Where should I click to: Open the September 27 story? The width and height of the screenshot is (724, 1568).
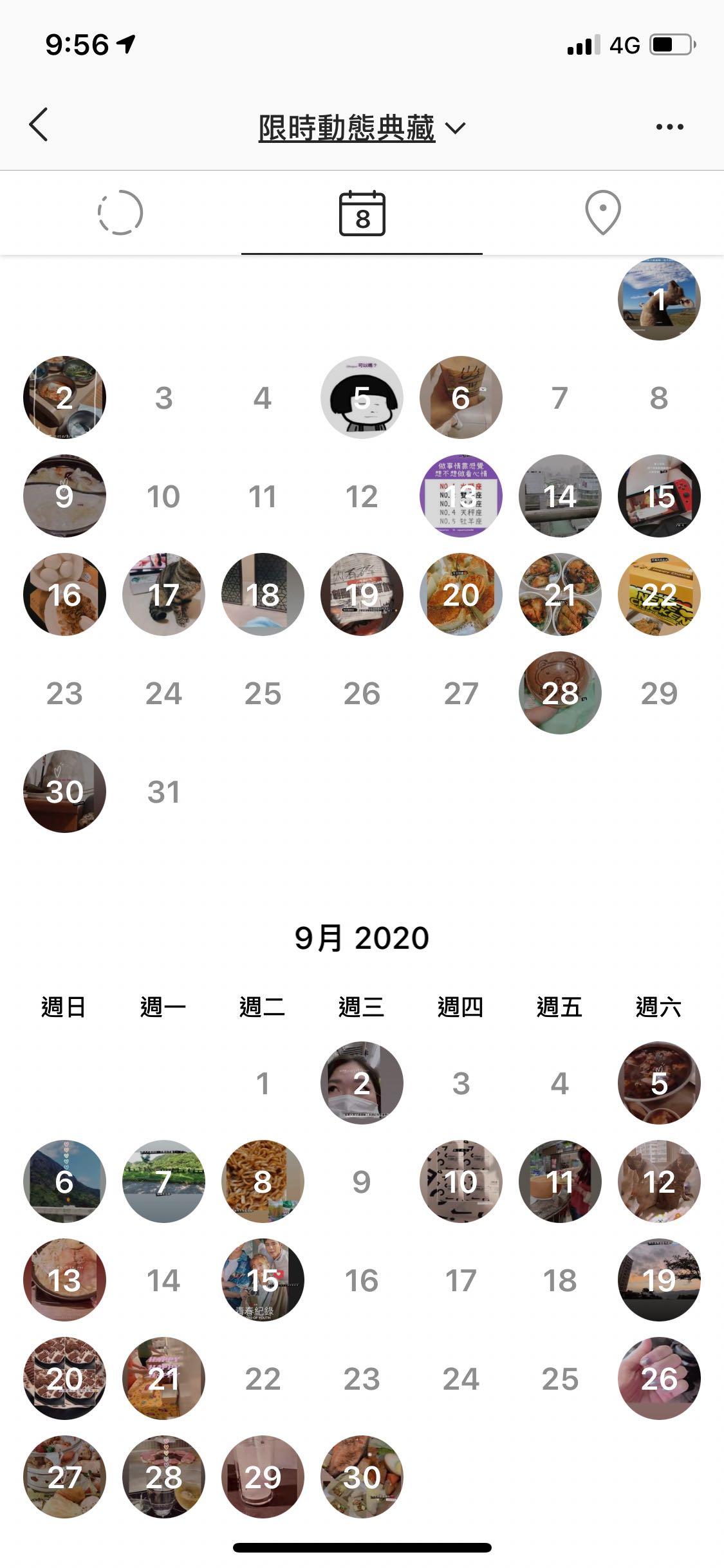click(64, 1477)
